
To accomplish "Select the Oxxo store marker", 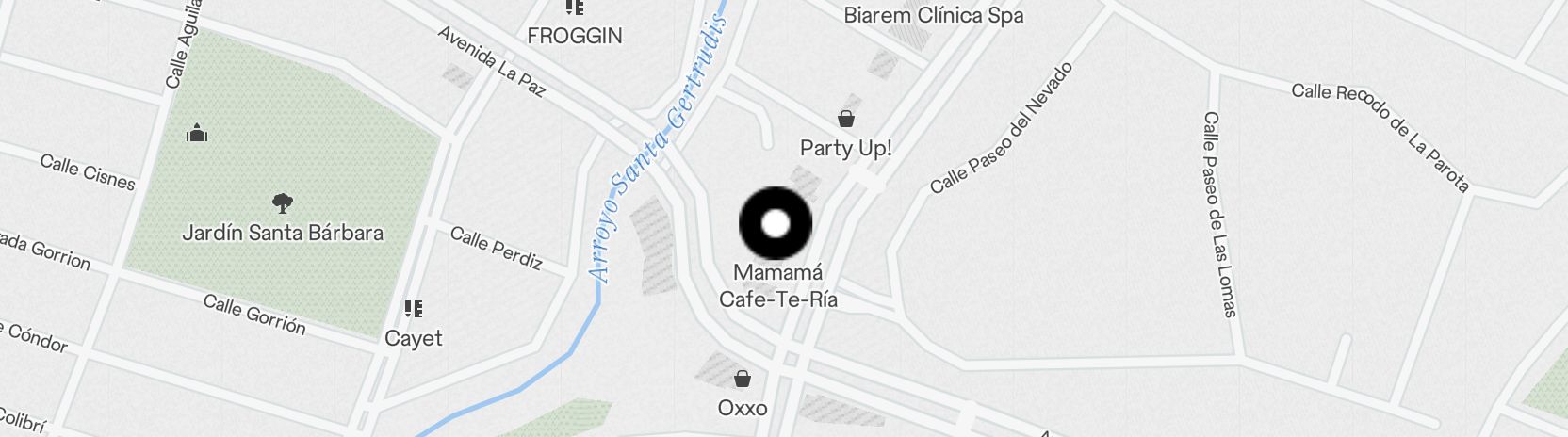I will (743, 379).
